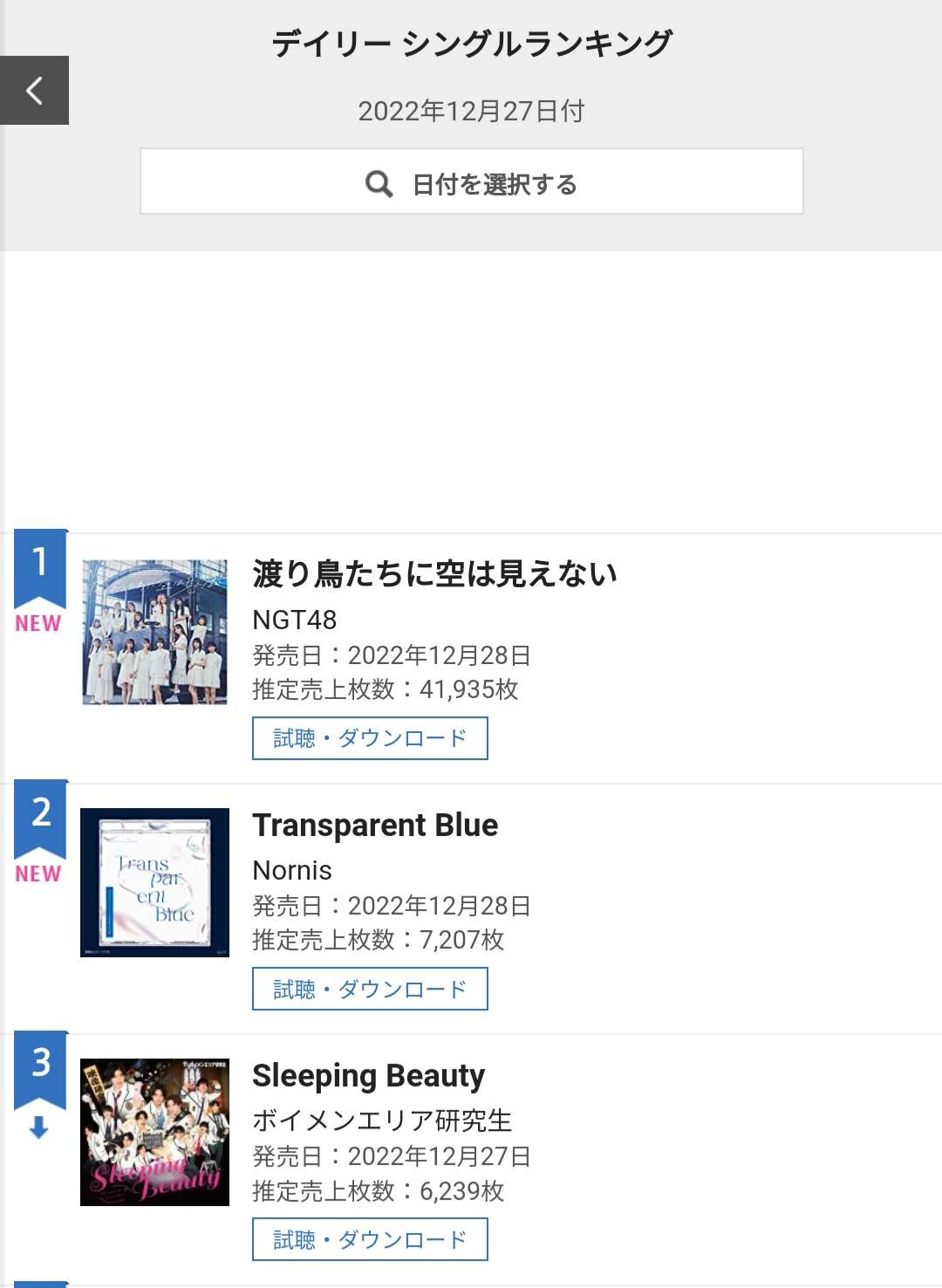
Task: Open the 日付を選択する date picker
Action: 471,182
